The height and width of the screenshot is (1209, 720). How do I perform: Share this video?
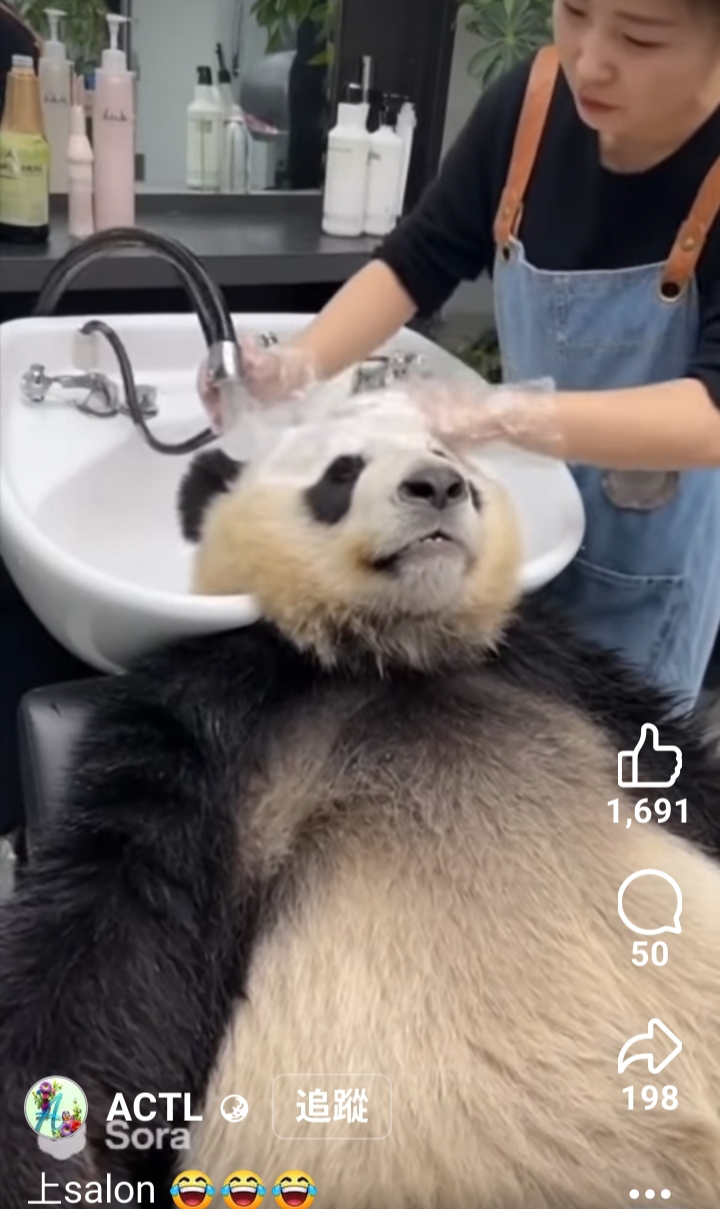click(x=649, y=1047)
